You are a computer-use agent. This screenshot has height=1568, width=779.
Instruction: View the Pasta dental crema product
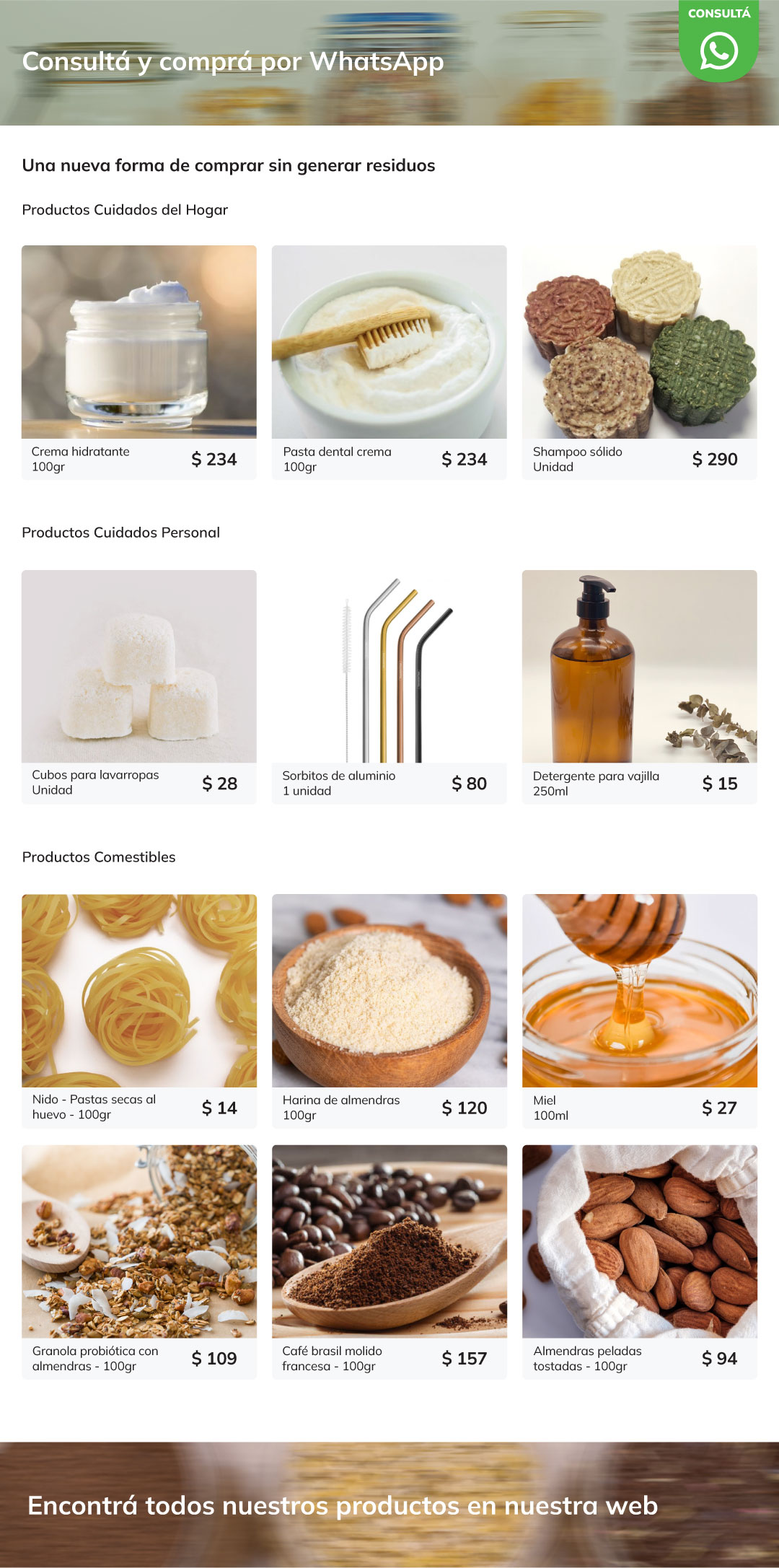(389, 361)
